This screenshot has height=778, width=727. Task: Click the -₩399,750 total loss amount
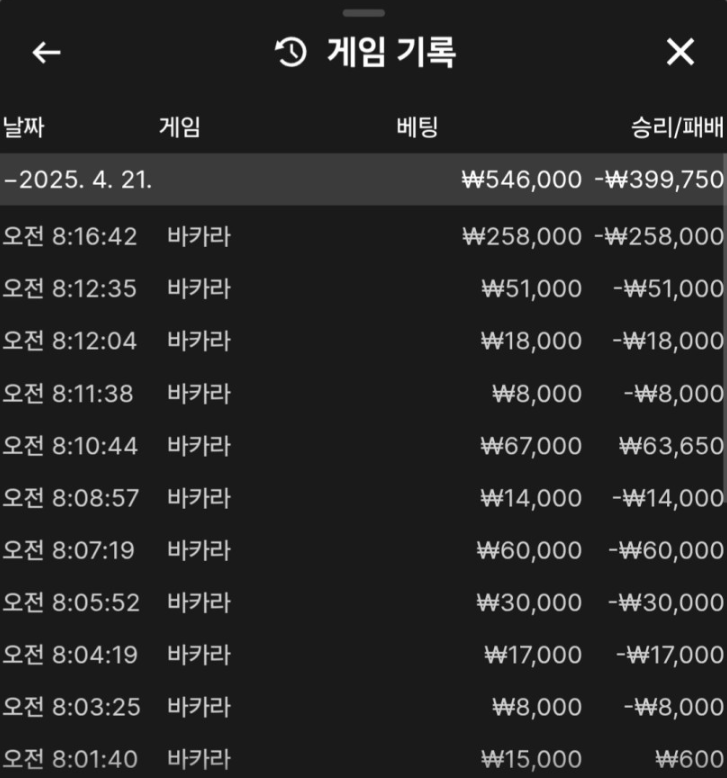(661, 179)
